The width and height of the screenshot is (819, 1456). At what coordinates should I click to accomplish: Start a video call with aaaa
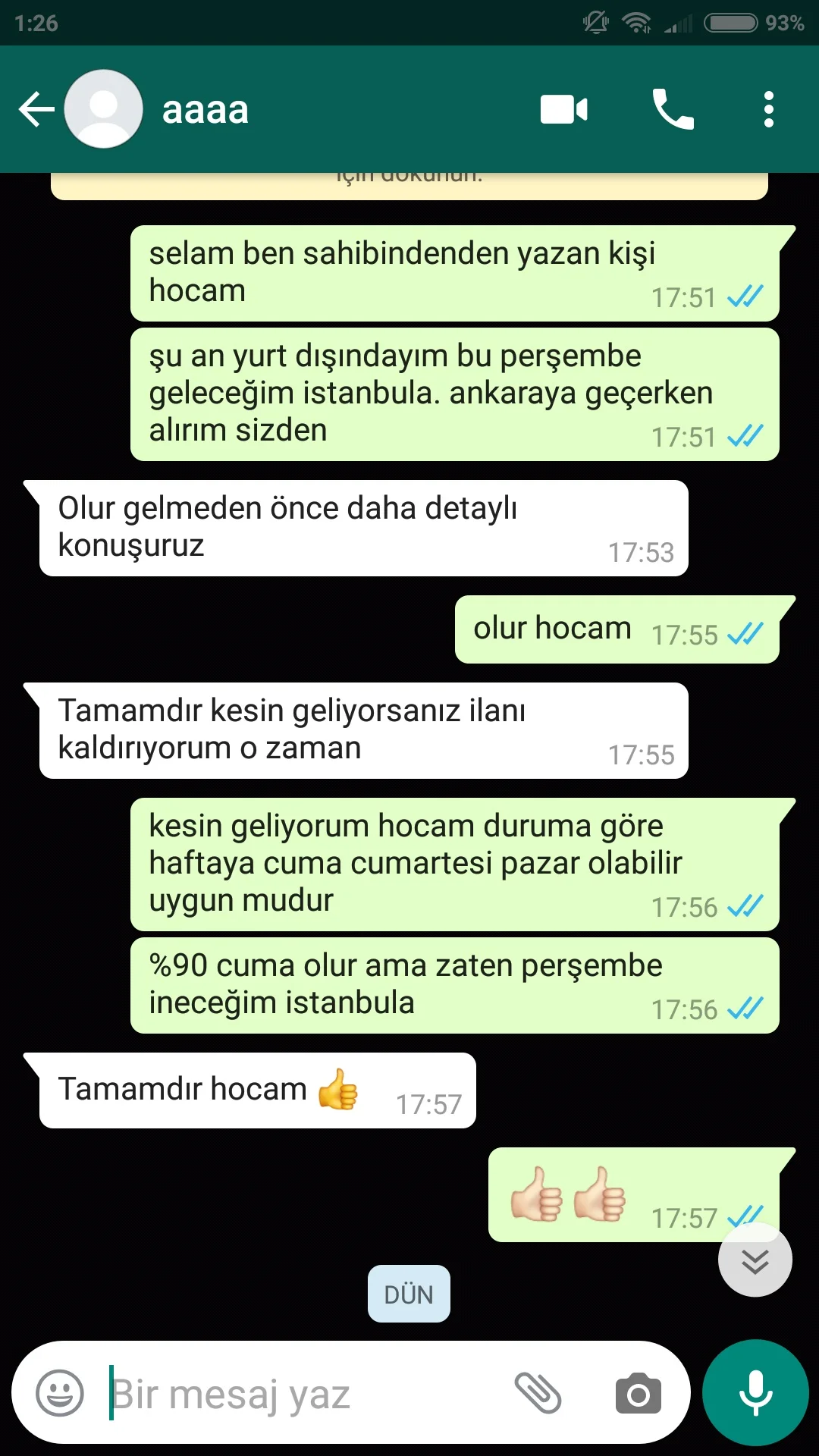[x=563, y=110]
